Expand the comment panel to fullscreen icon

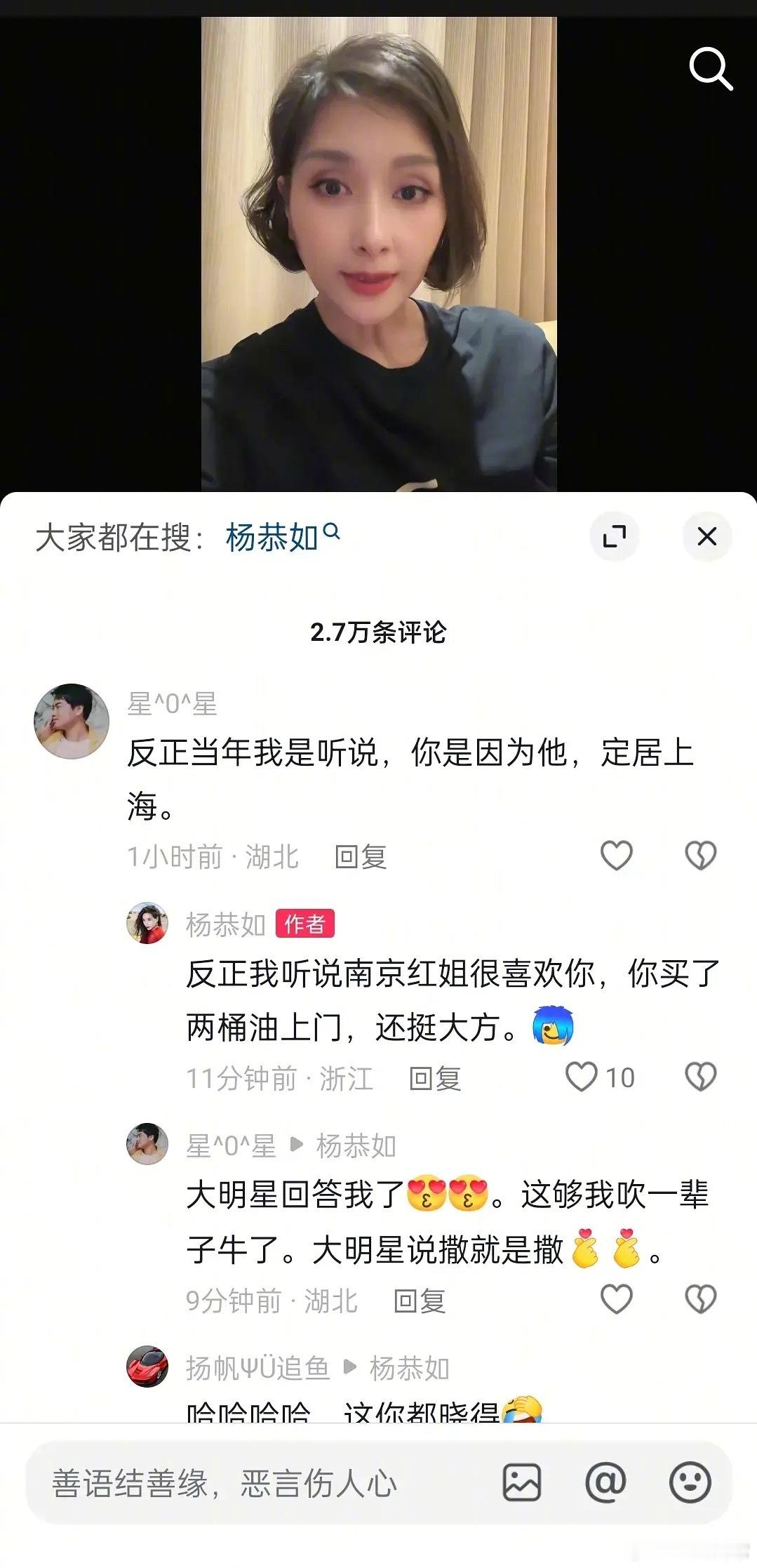(616, 536)
